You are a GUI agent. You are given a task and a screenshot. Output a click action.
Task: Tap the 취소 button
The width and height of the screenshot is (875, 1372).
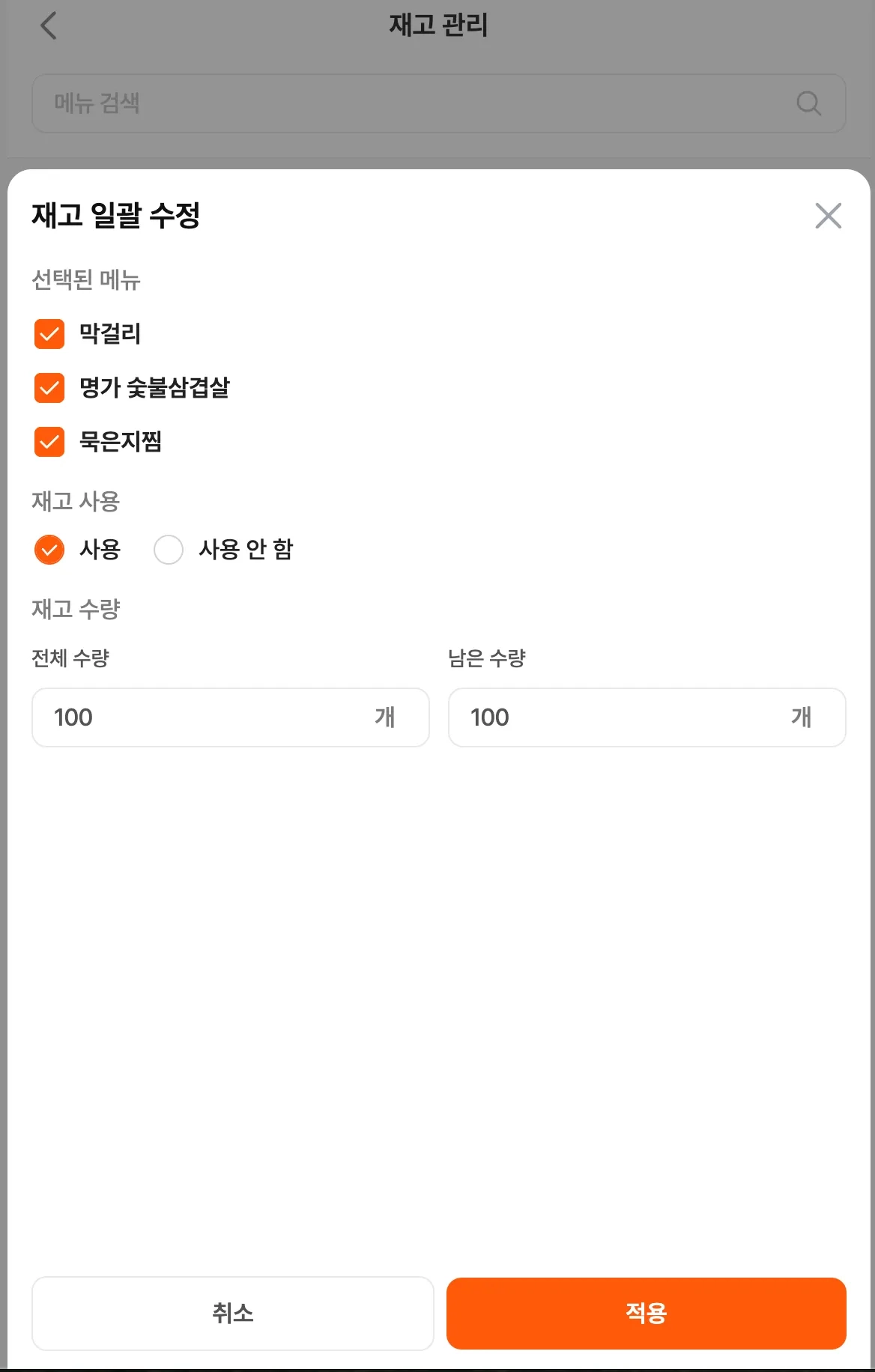click(x=232, y=1313)
